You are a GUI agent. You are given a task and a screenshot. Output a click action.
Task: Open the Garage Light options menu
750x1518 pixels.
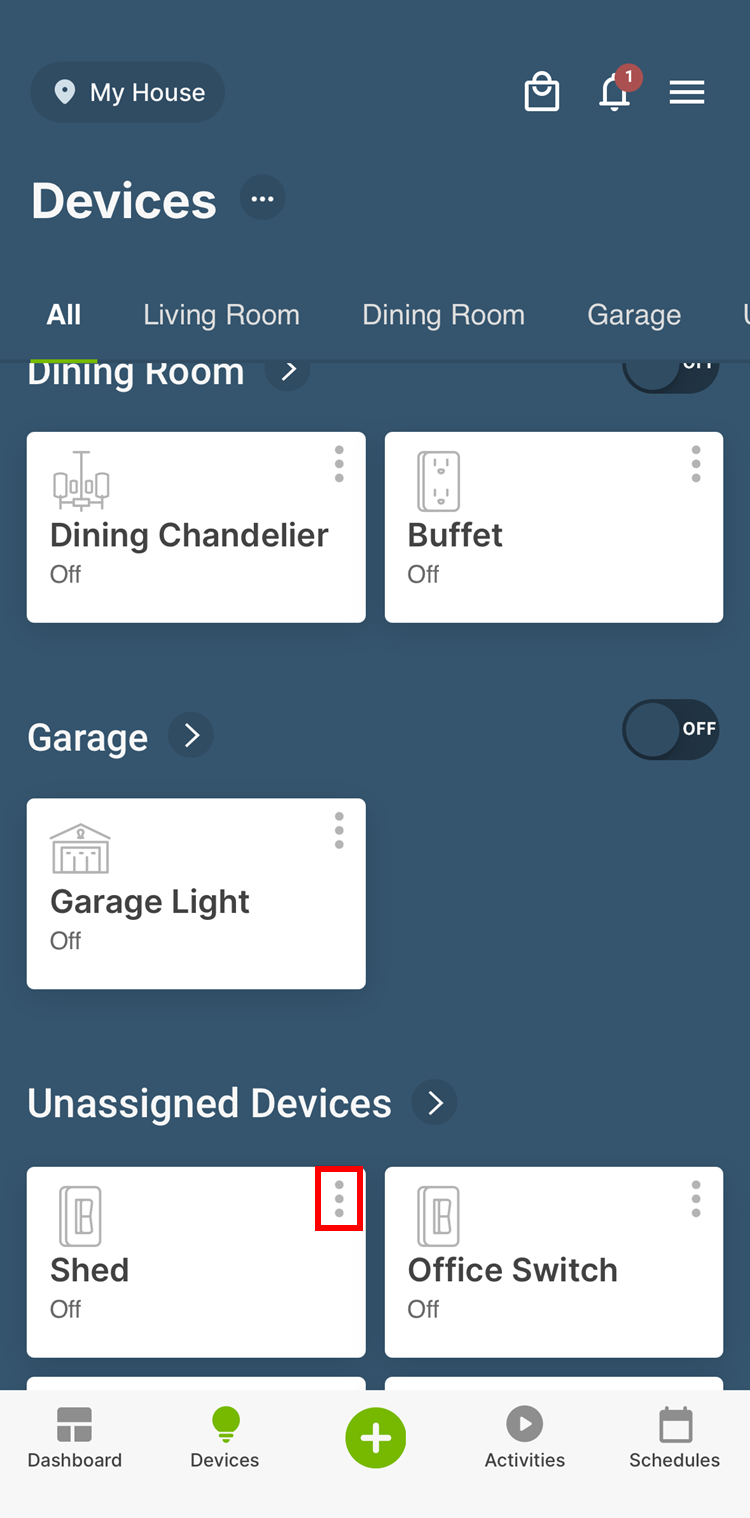339,830
